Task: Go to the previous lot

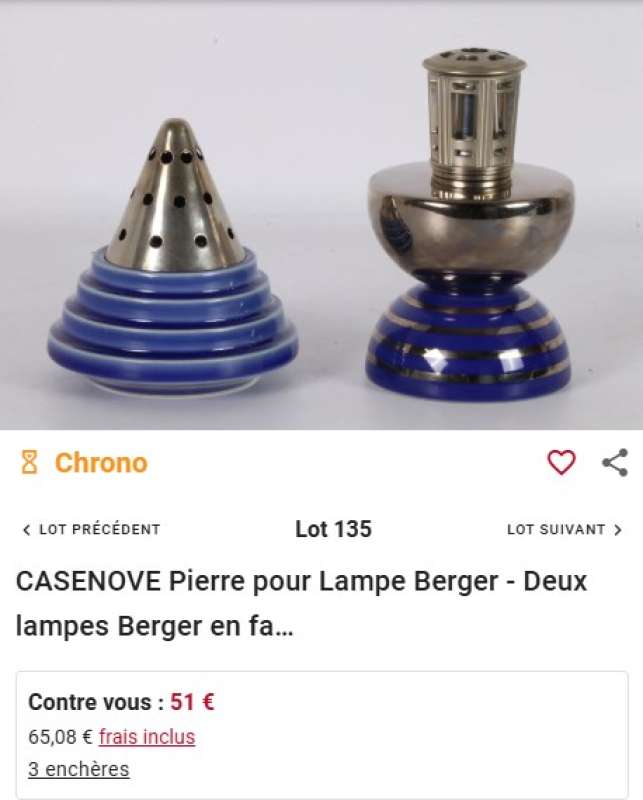Action: coord(91,529)
